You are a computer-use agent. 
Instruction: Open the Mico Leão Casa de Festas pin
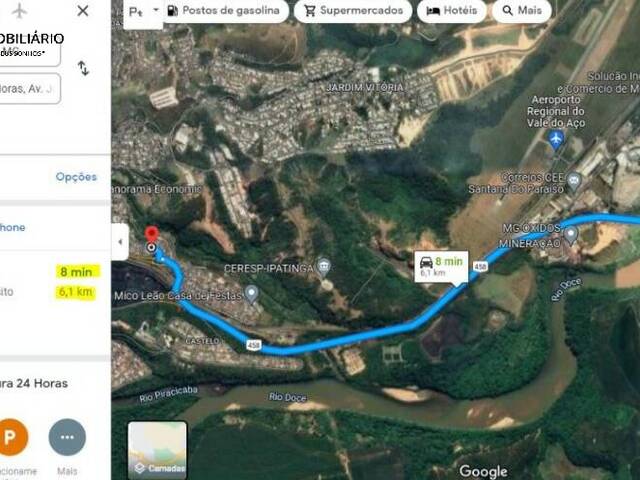(252, 294)
